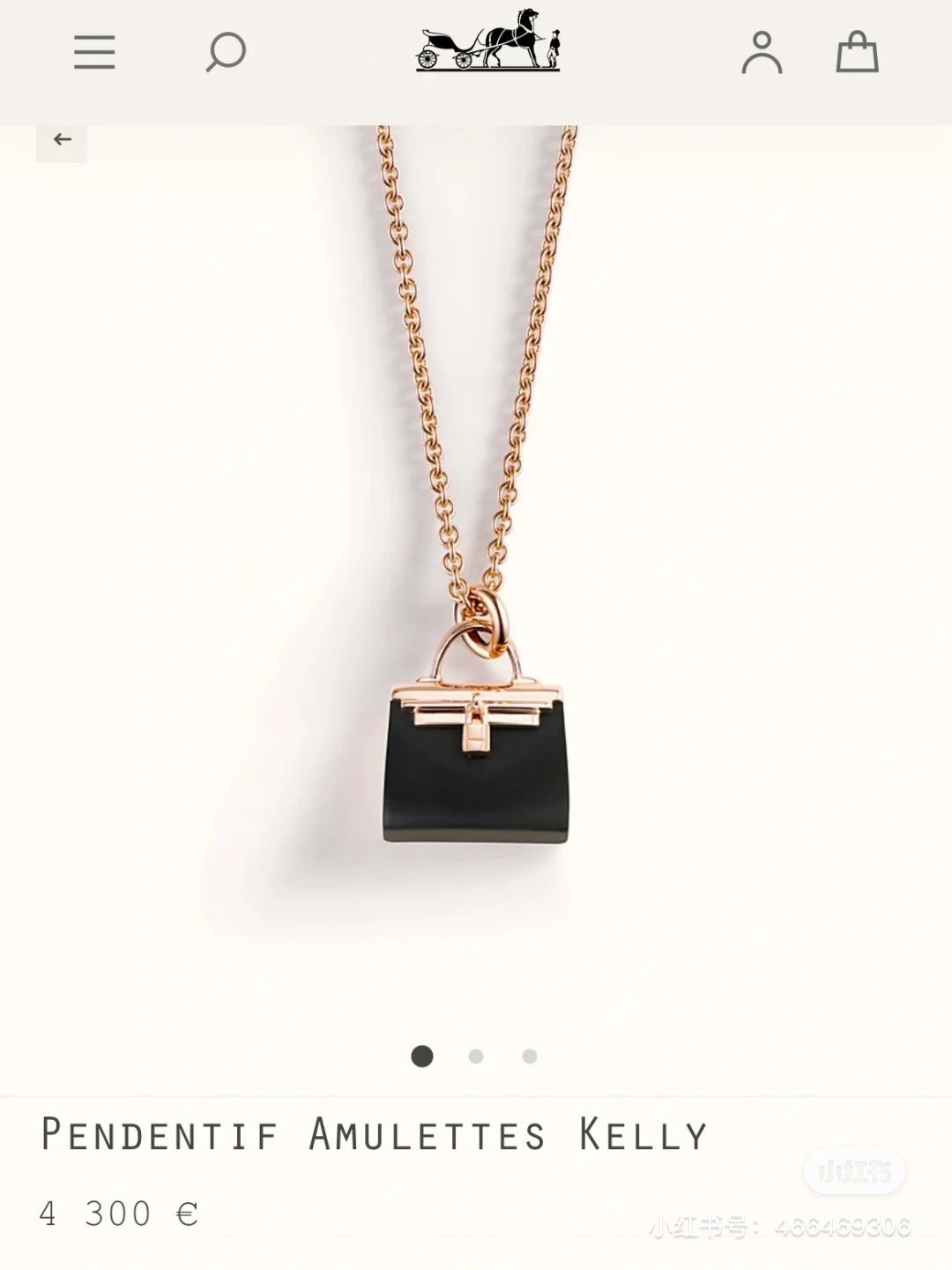Viewport: 952px width, 1270px height.
Task: Open the search magnifier
Action: (225, 51)
